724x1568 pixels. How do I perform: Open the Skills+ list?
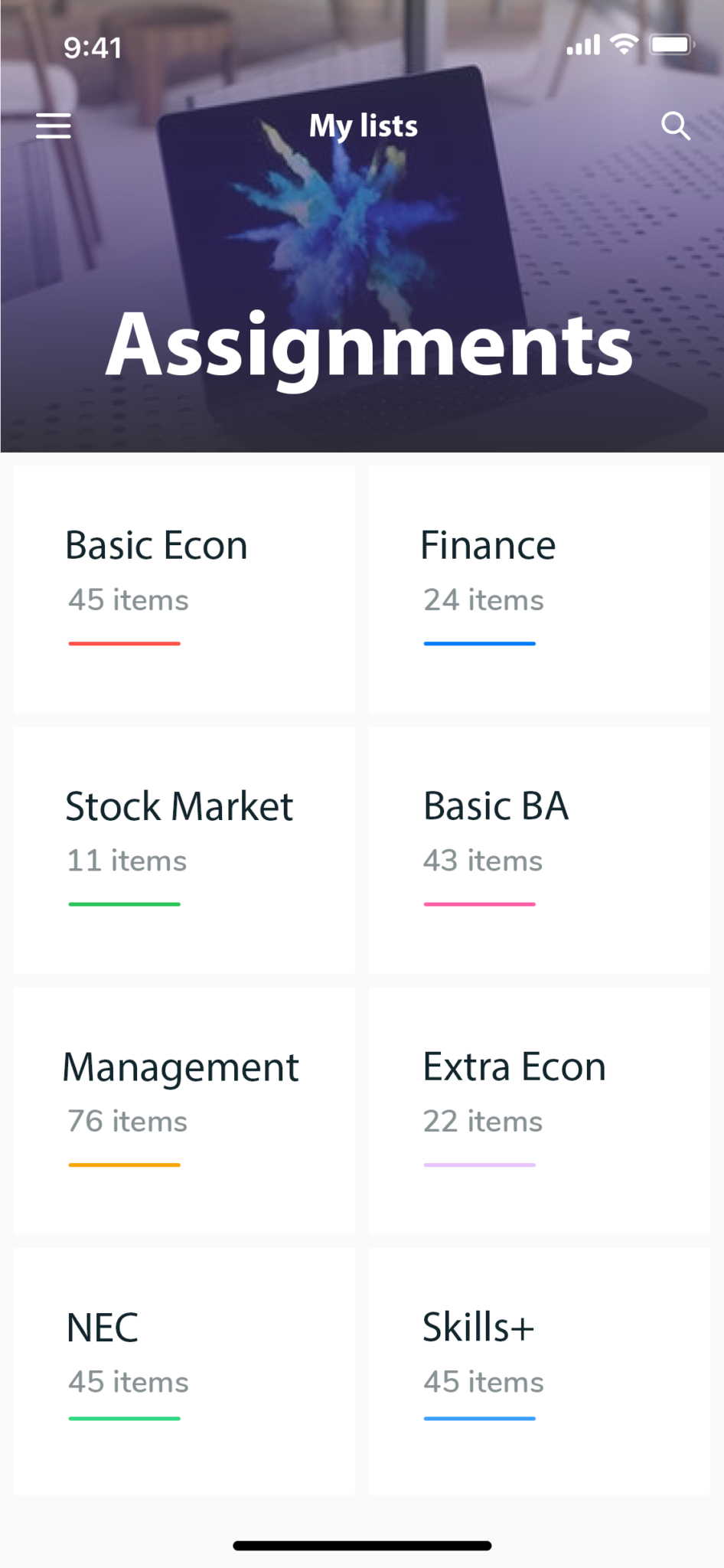pyautogui.click(x=540, y=1371)
